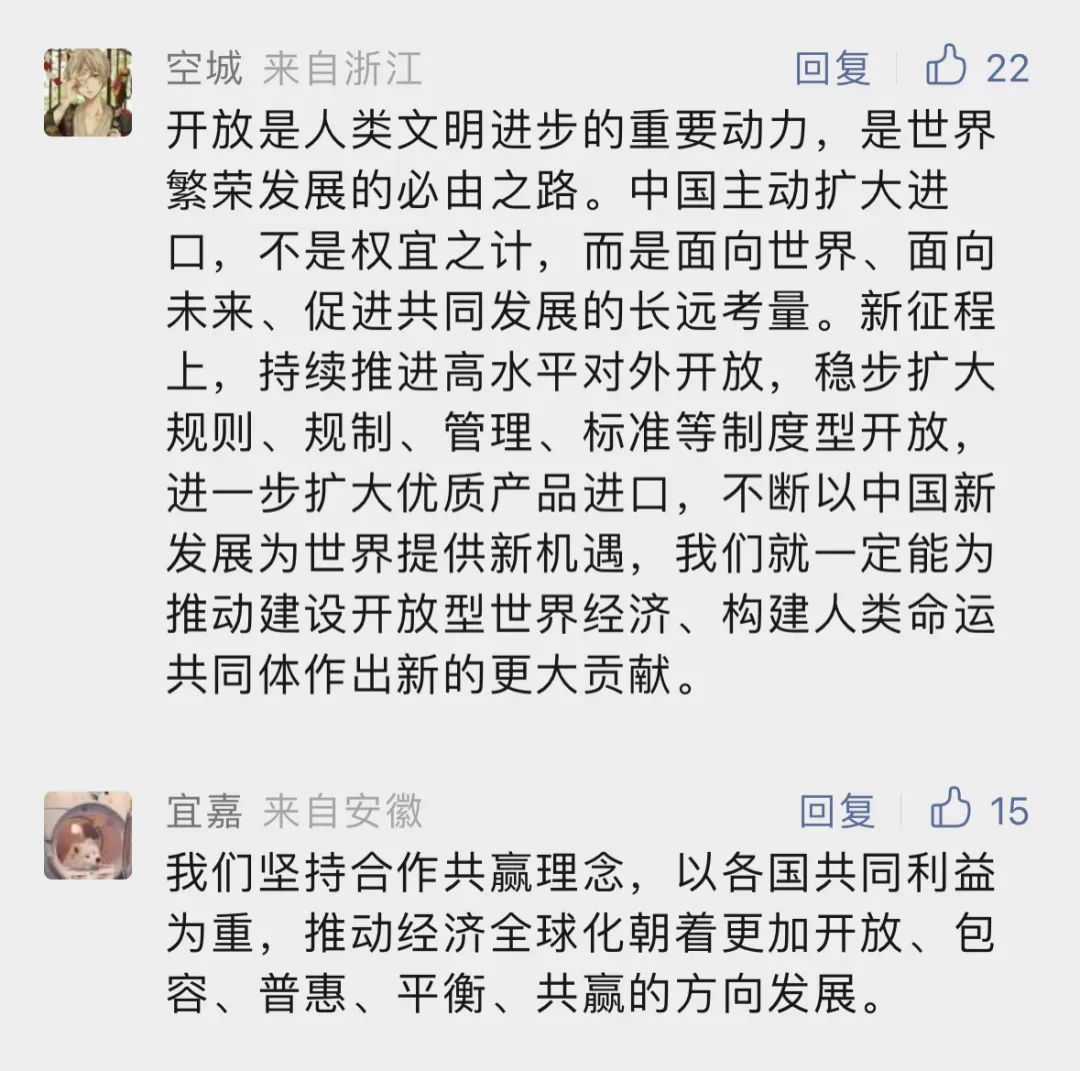The height and width of the screenshot is (1071, 1080).
Task: Like the comment by 宜嘉
Action: (x=950, y=810)
